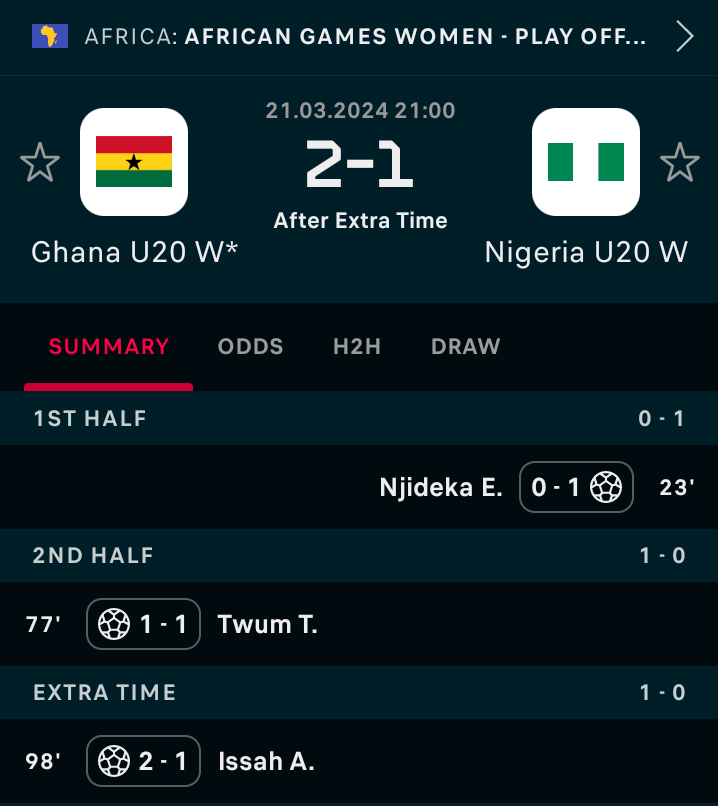View the Draw tab
The width and height of the screenshot is (718, 806).
click(x=465, y=347)
